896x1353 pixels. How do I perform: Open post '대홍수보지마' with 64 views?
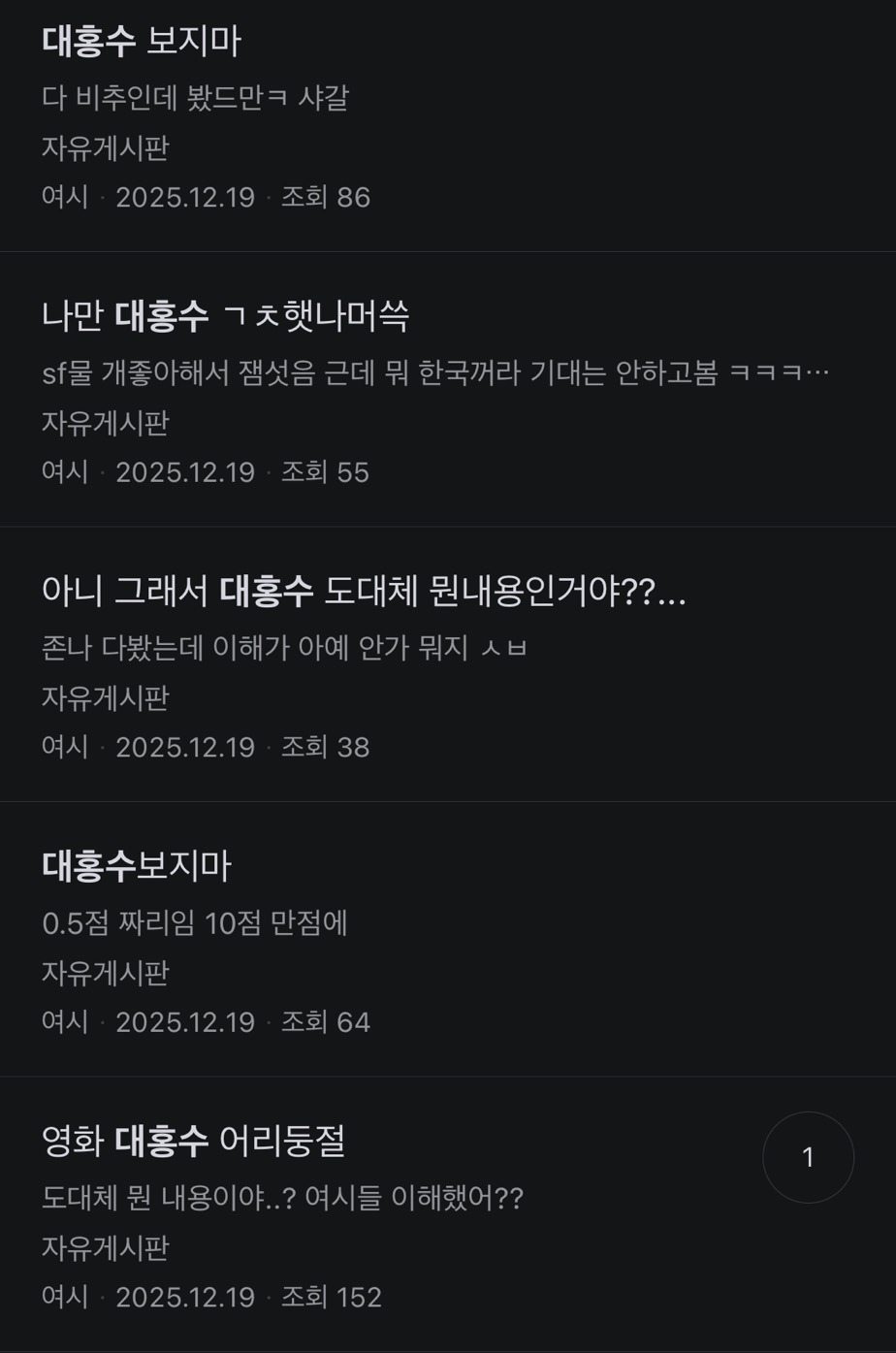pyautogui.click(x=137, y=866)
